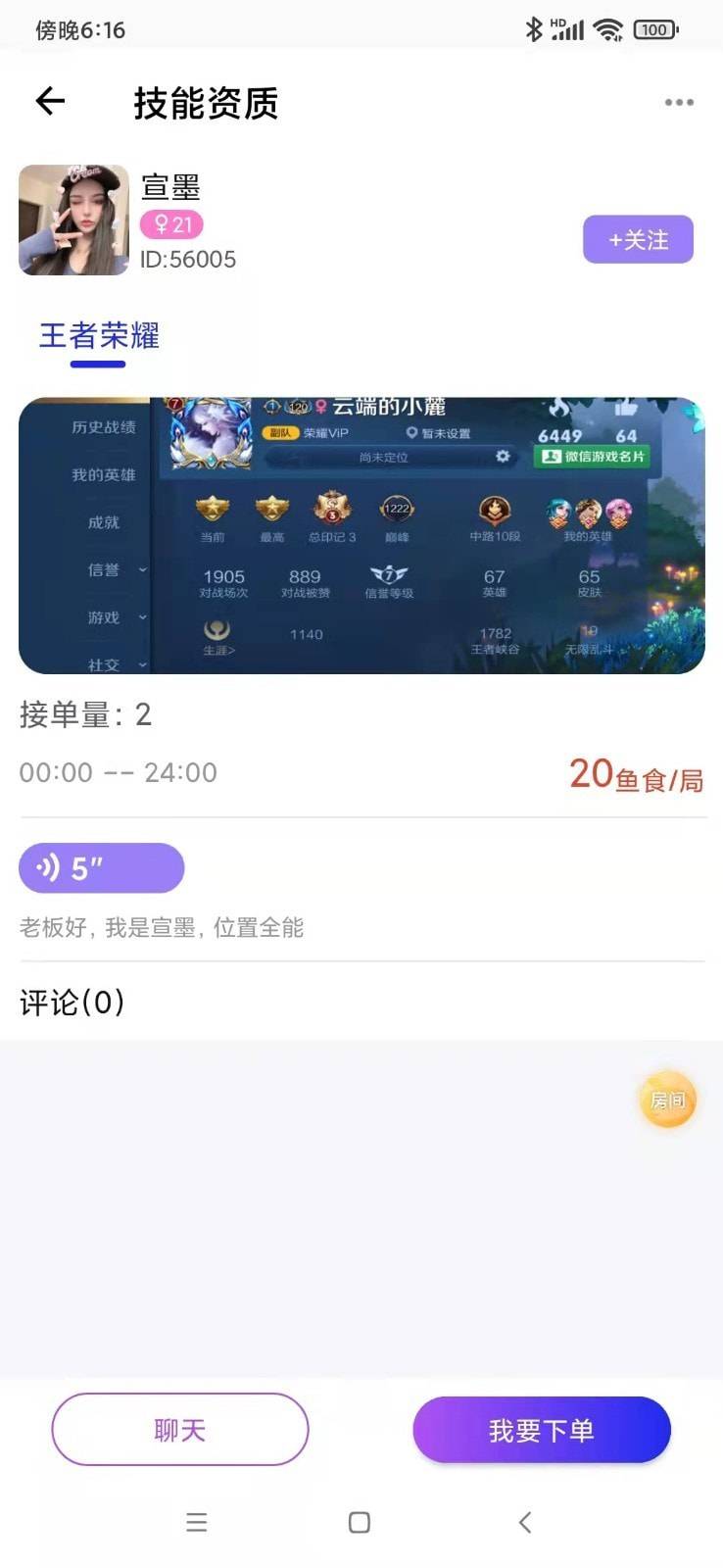Expand the 社交 section chevron
The height and width of the screenshot is (1568, 723).
(x=142, y=664)
